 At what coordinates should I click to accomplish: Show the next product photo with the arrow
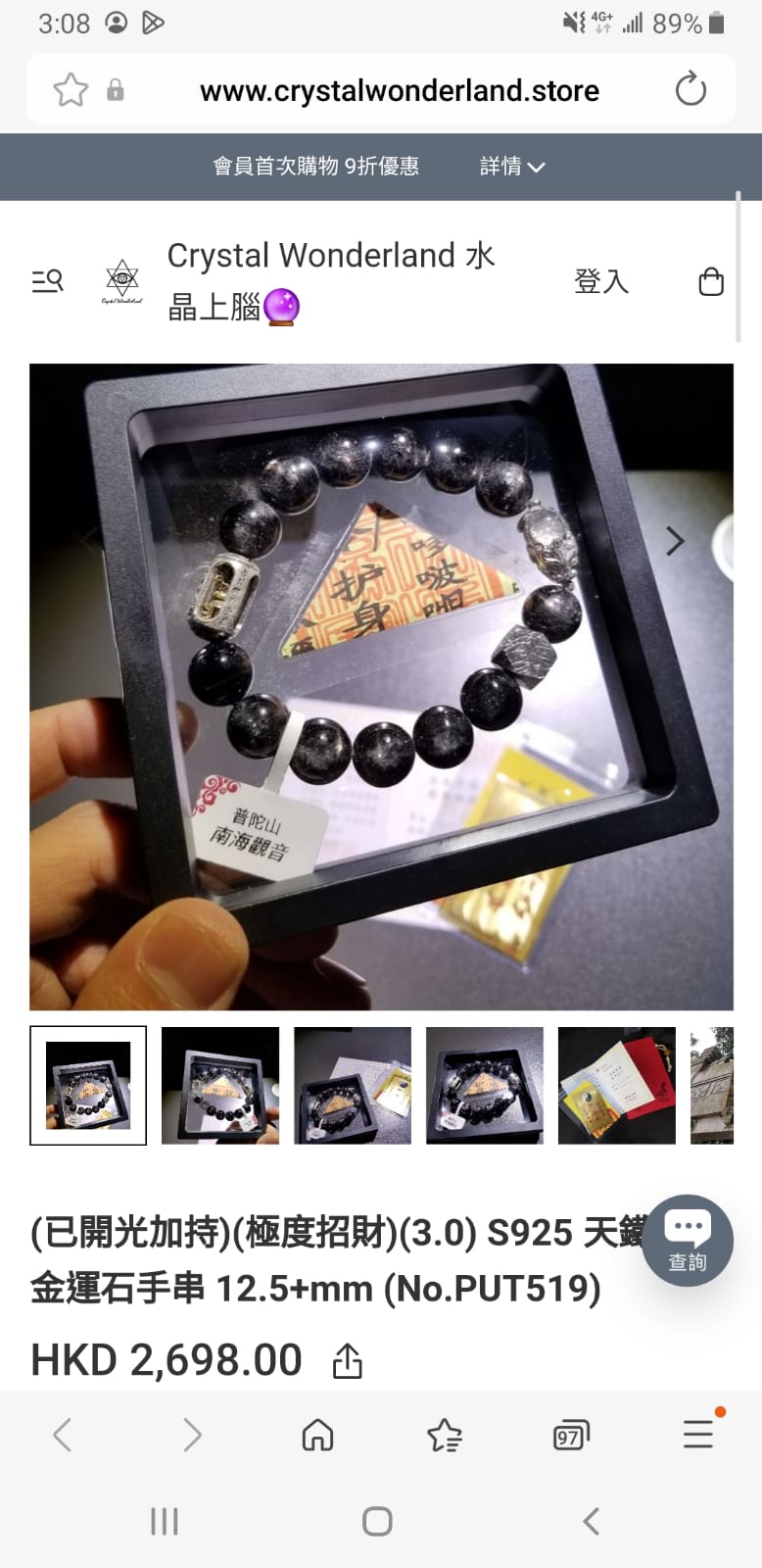coord(675,541)
